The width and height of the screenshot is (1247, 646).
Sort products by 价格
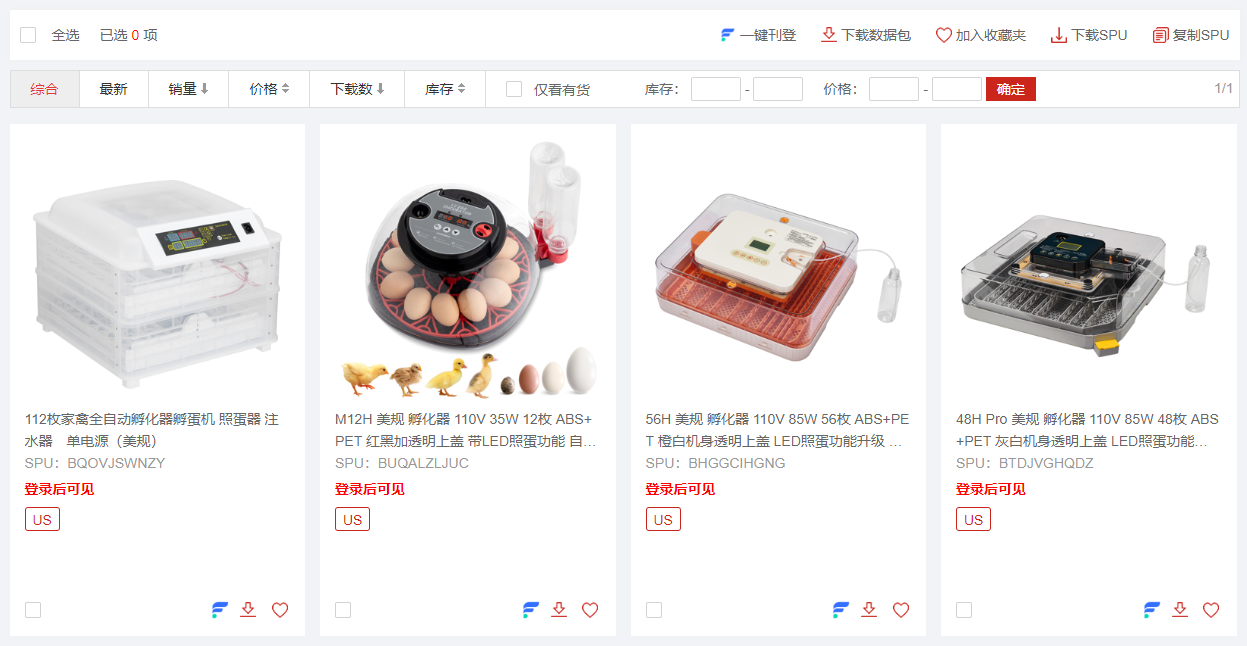pos(269,89)
